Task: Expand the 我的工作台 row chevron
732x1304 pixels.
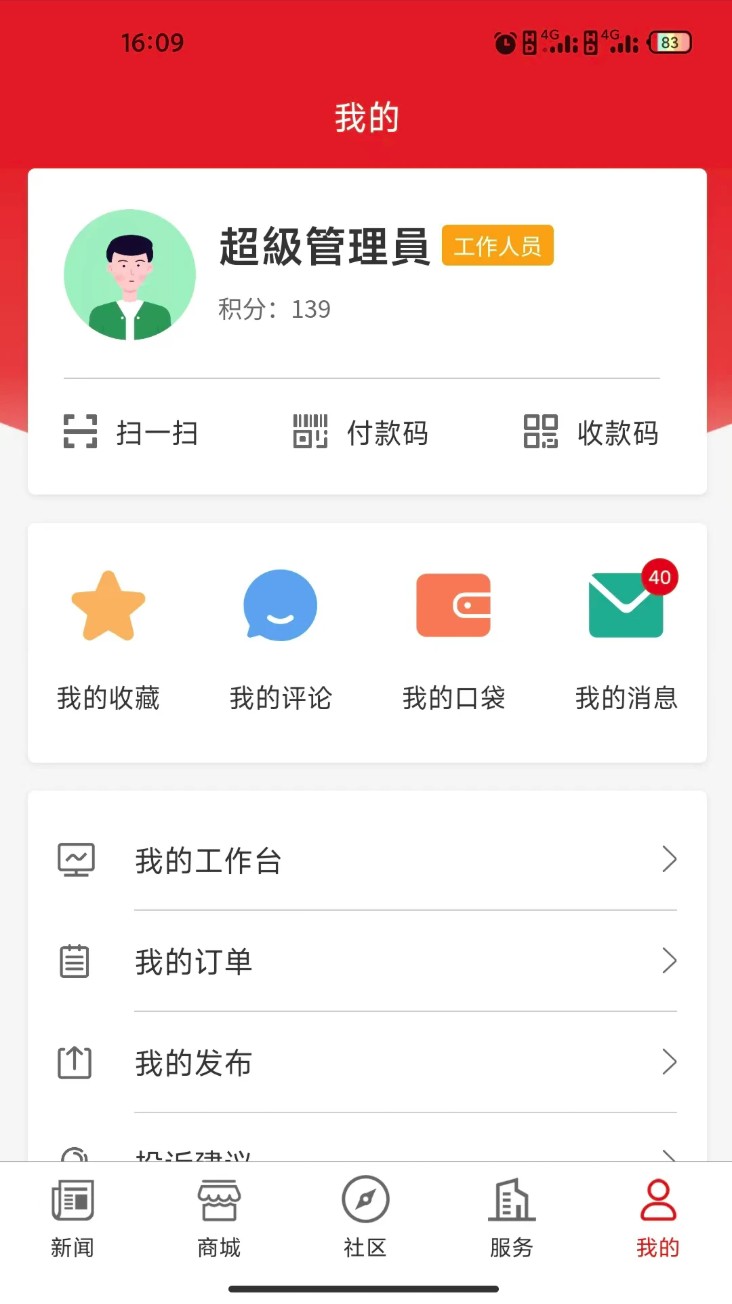Action: pyautogui.click(x=668, y=859)
